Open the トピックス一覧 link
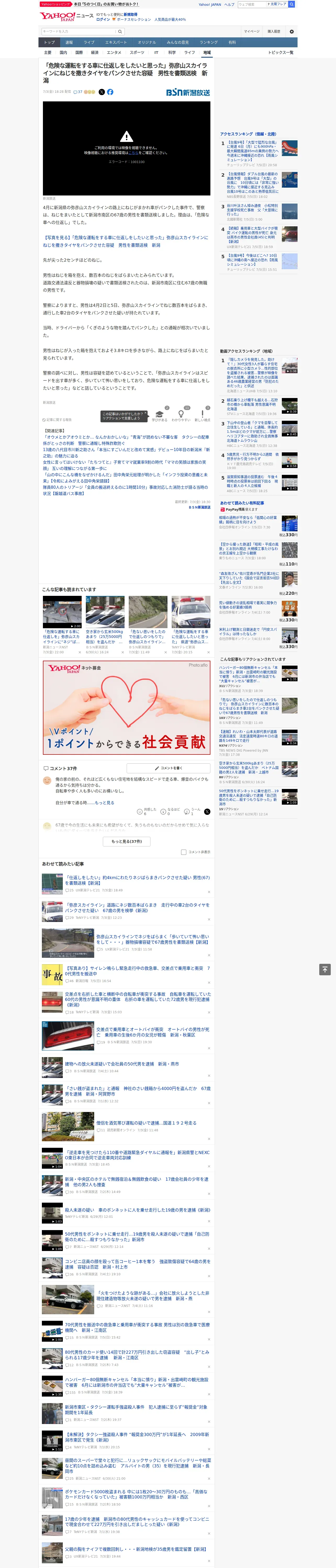 [281, 52]
